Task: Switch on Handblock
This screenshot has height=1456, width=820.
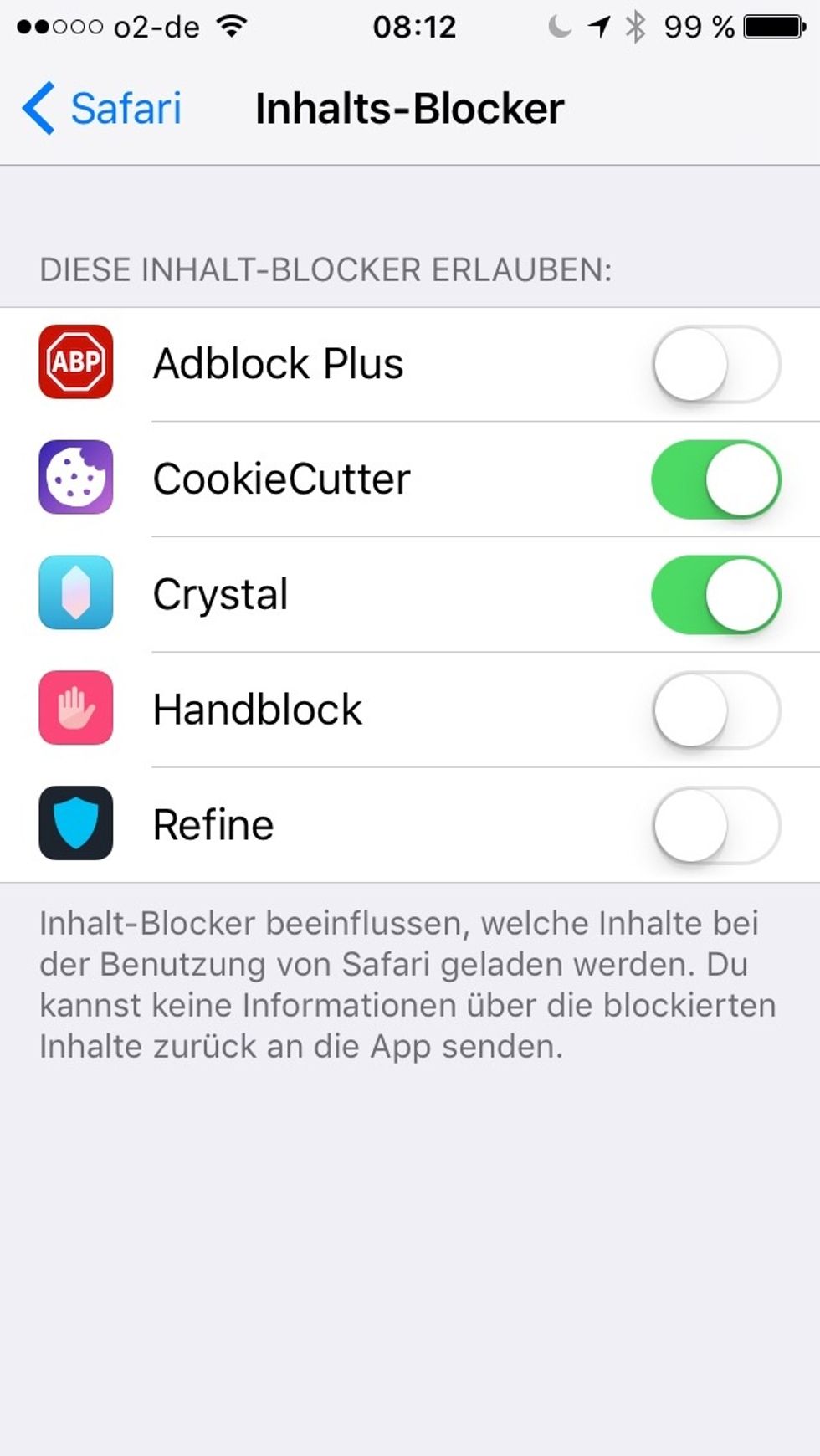Action: coord(716,710)
